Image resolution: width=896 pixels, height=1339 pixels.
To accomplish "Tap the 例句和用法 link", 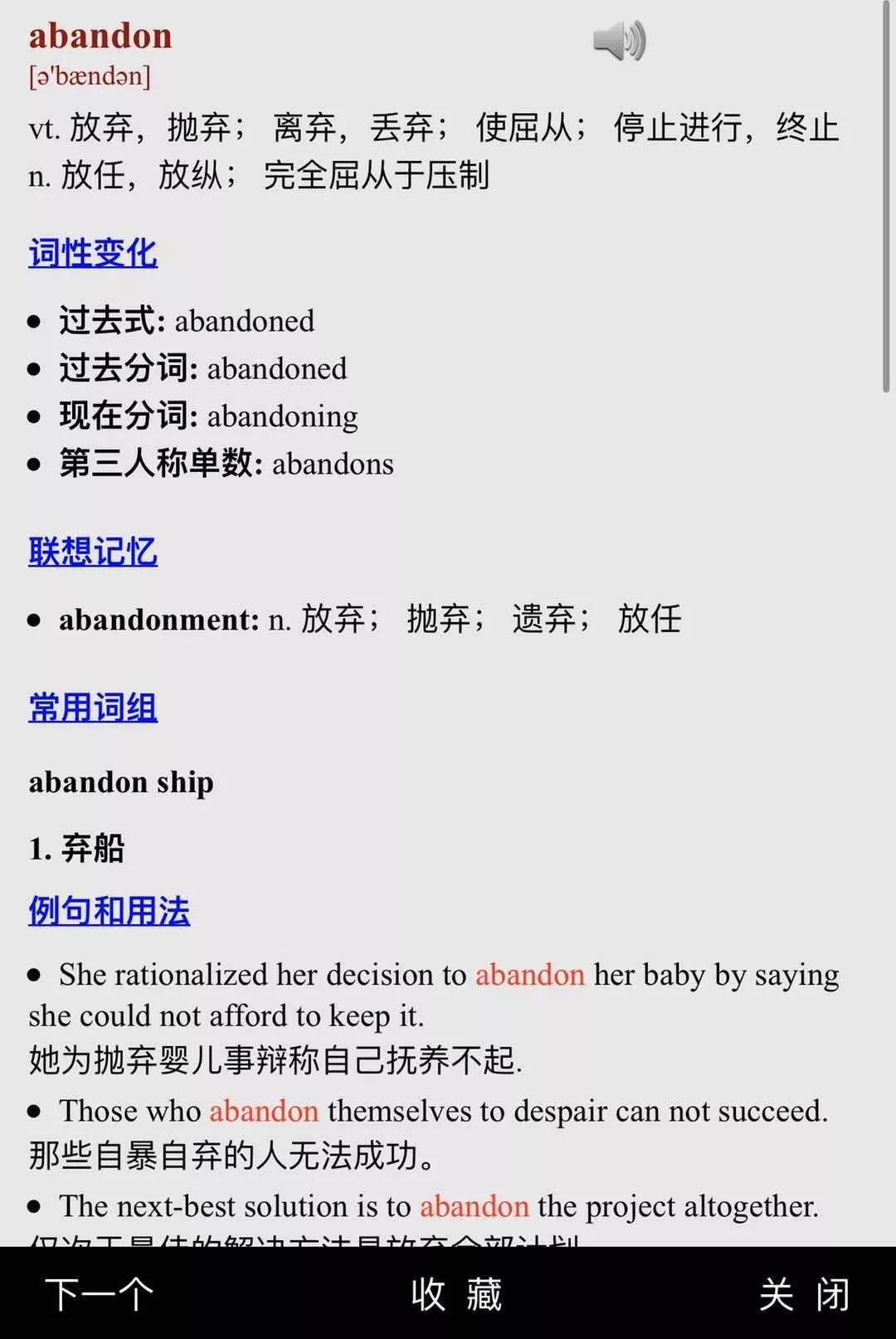I will click(x=109, y=911).
